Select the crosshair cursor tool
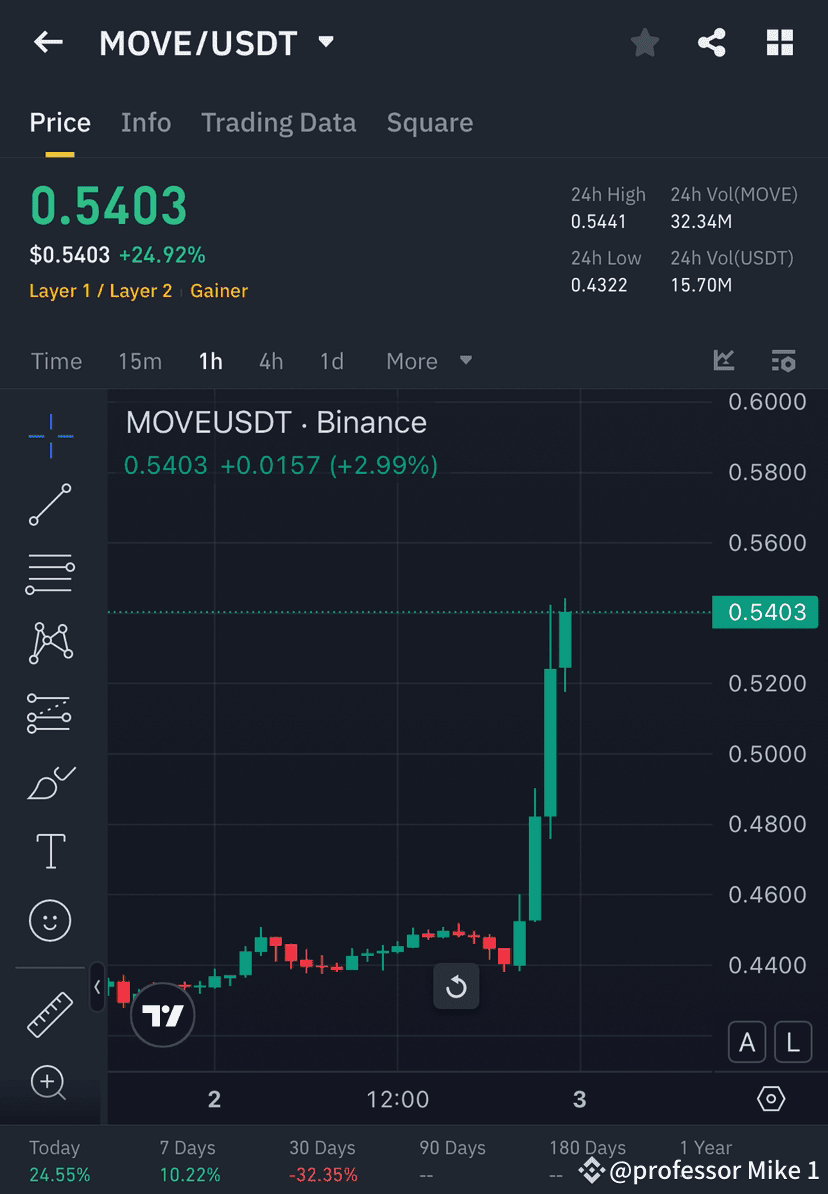This screenshot has height=1194, width=828. 50,435
